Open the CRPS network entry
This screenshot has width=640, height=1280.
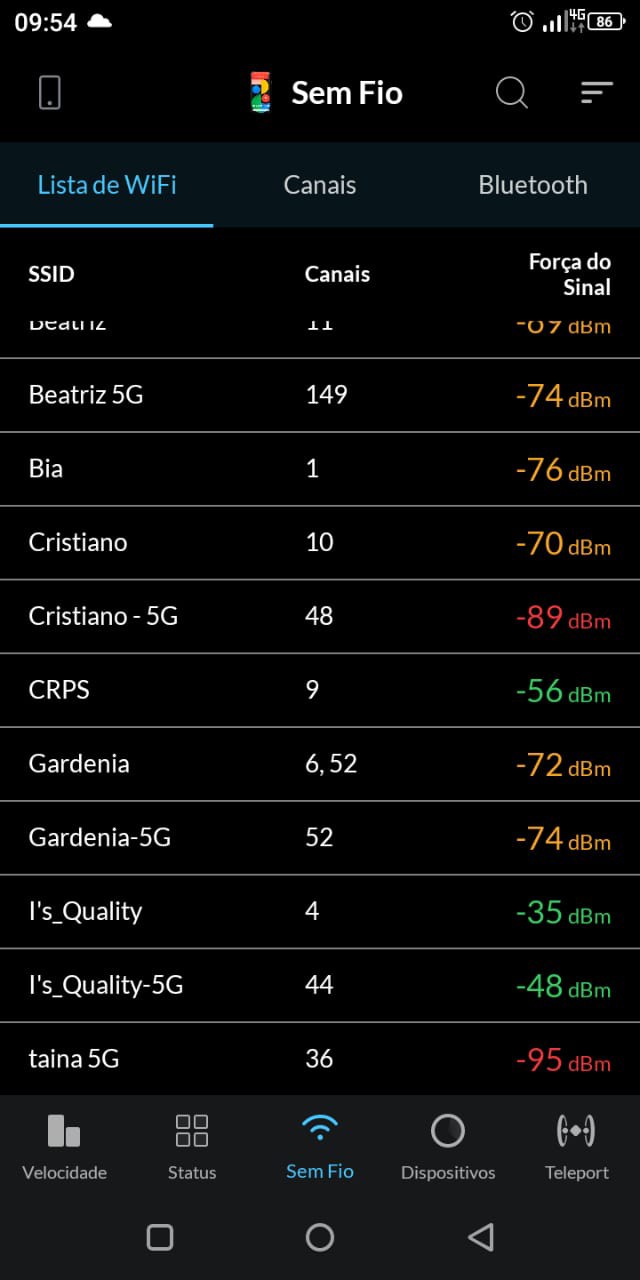tap(320, 690)
